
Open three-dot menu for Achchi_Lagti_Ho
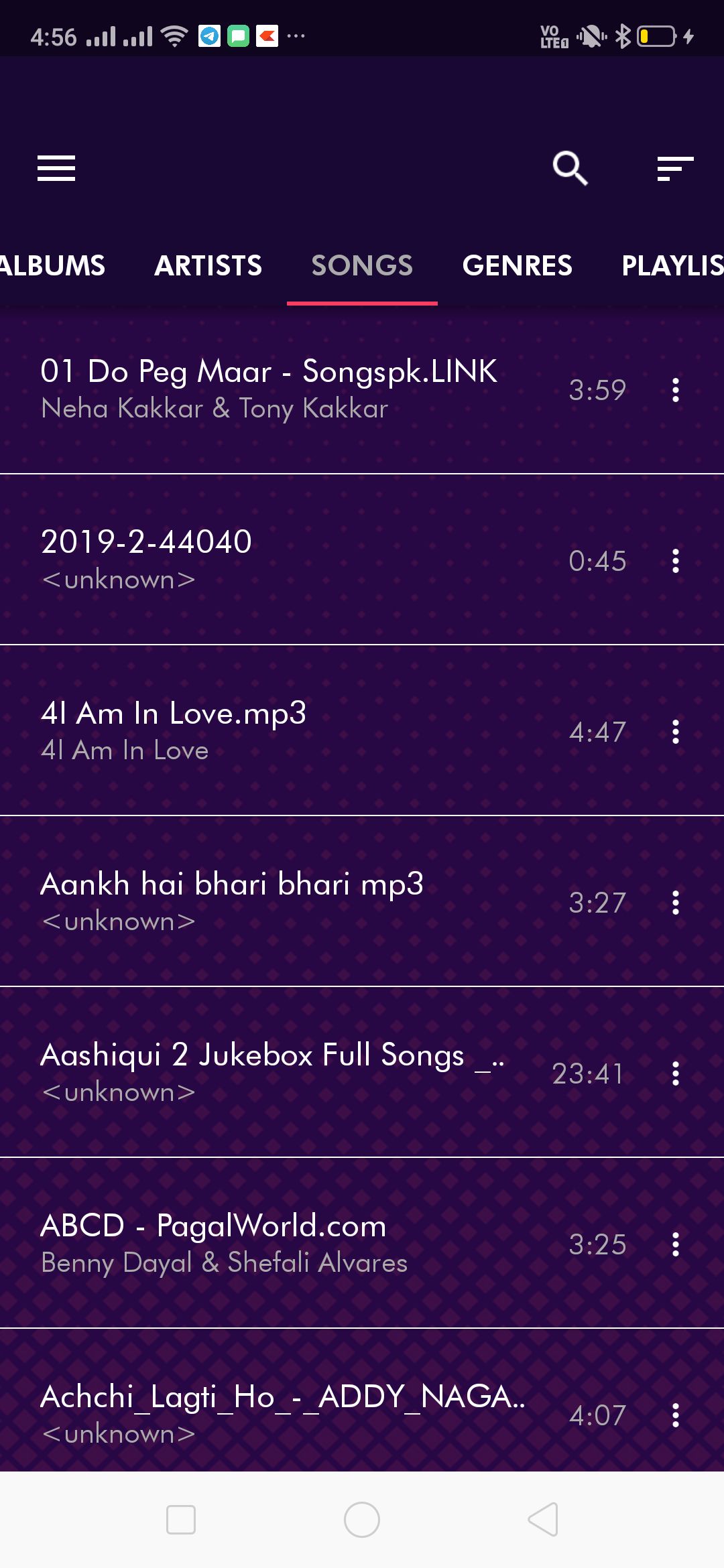click(676, 1415)
